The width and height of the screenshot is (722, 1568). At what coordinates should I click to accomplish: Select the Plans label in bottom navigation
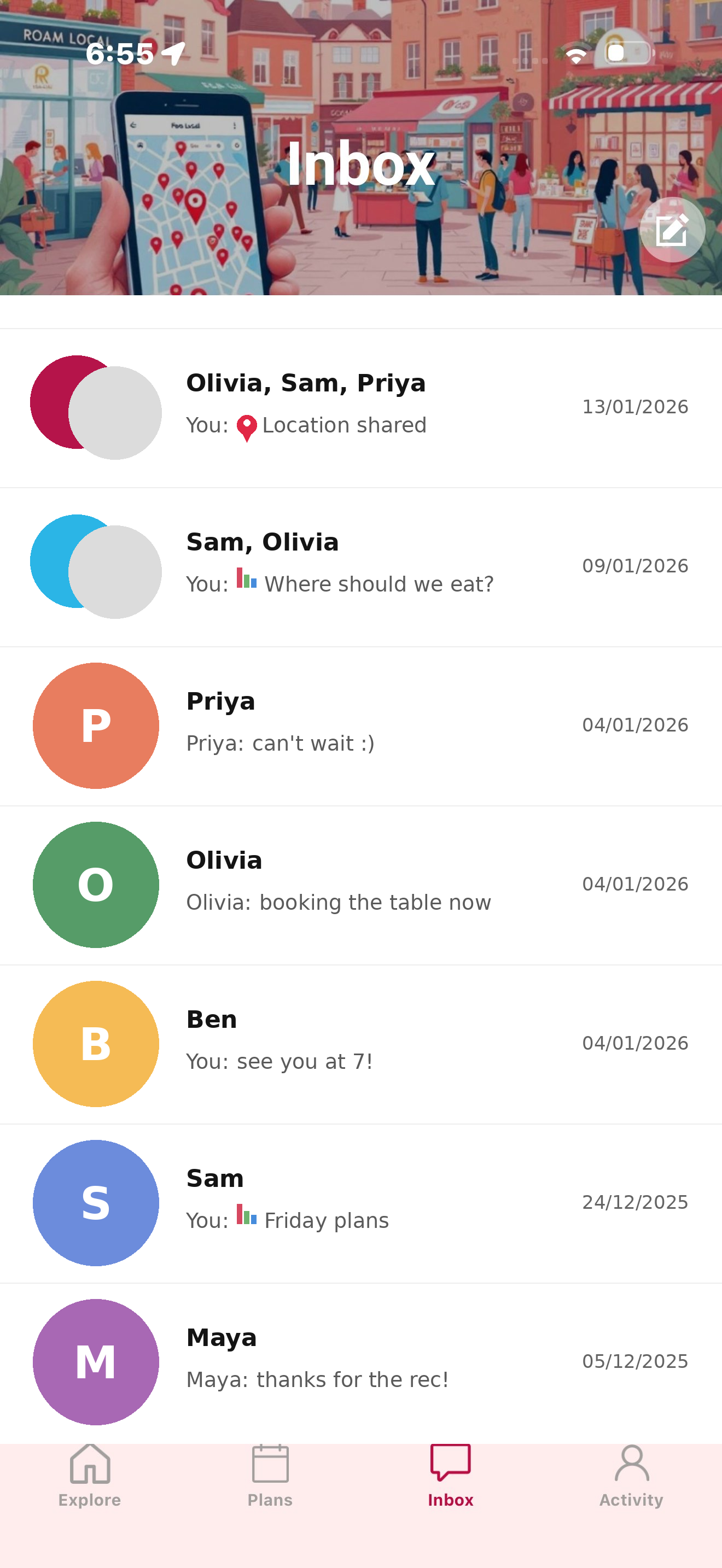tap(270, 1500)
